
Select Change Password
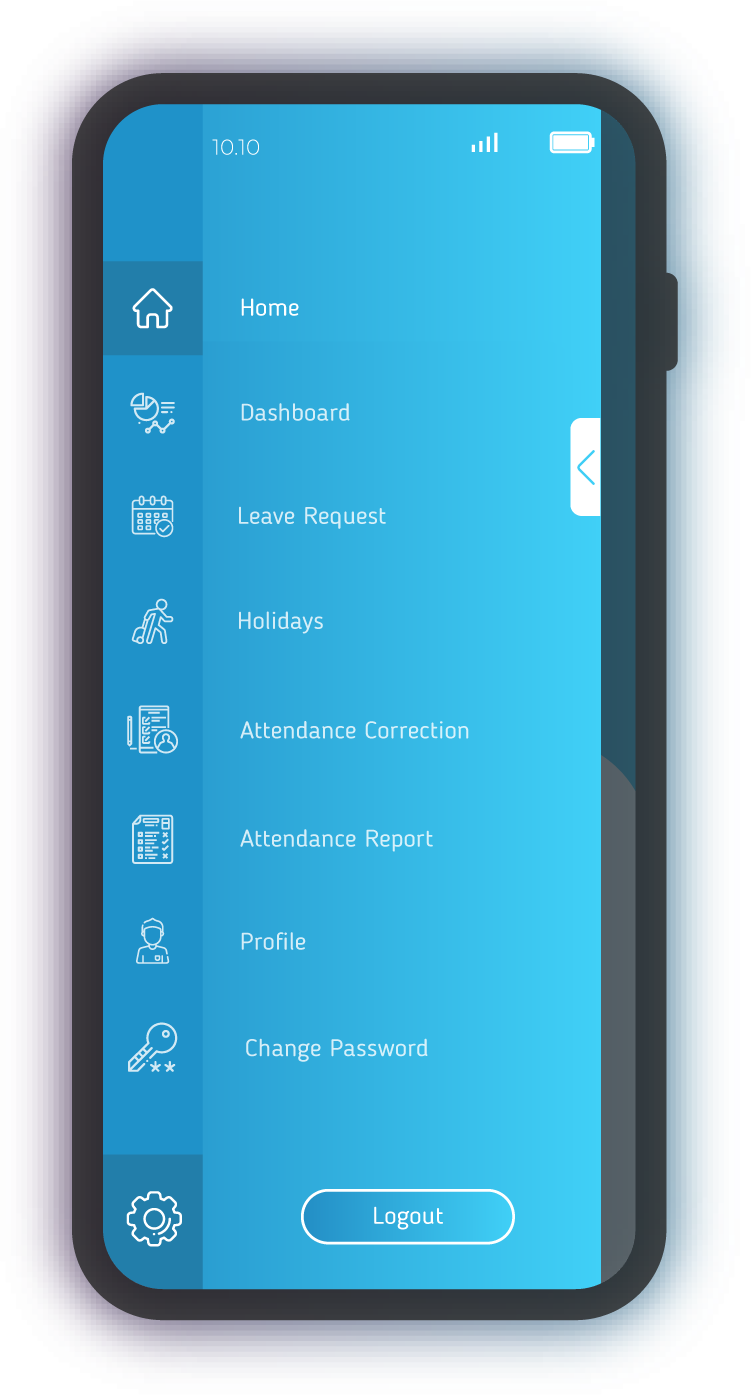(x=336, y=1048)
